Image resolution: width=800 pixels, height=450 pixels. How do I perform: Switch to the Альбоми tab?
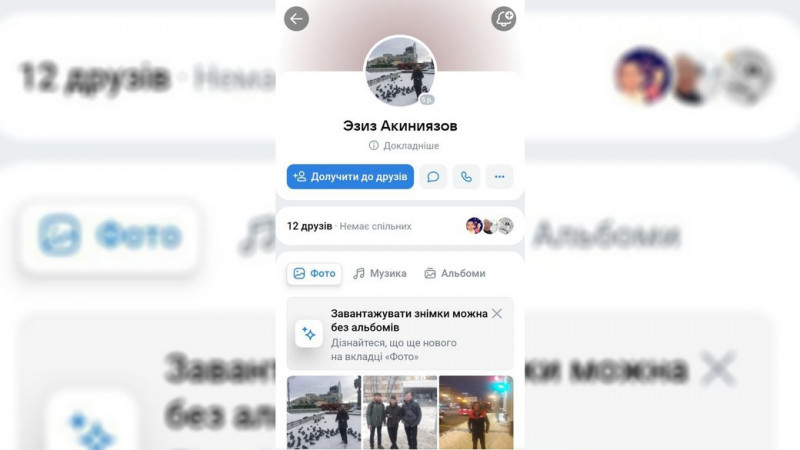pos(455,273)
